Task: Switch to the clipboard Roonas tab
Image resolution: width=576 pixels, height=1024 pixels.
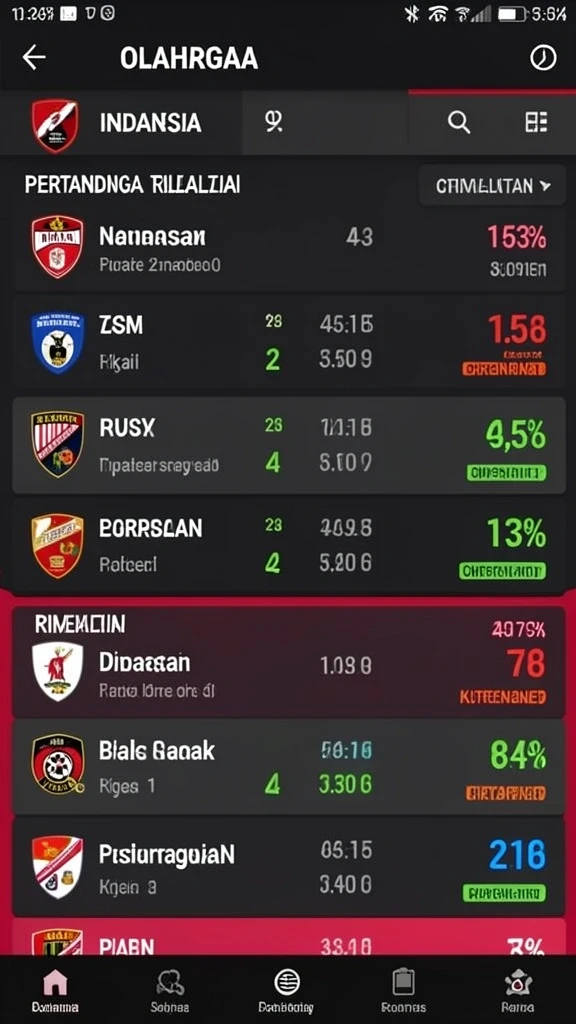Action: tap(403, 991)
